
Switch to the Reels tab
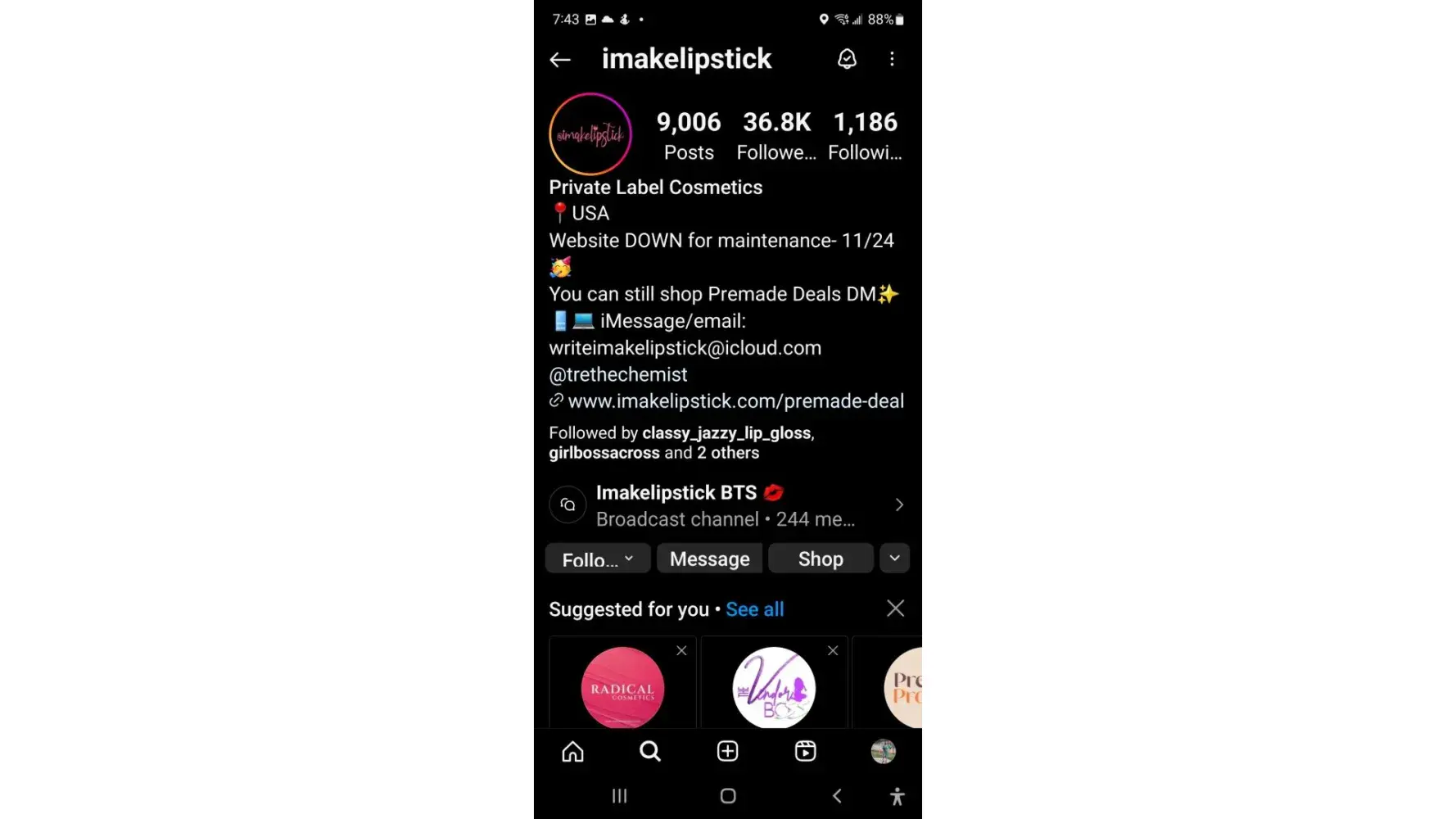(x=805, y=751)
